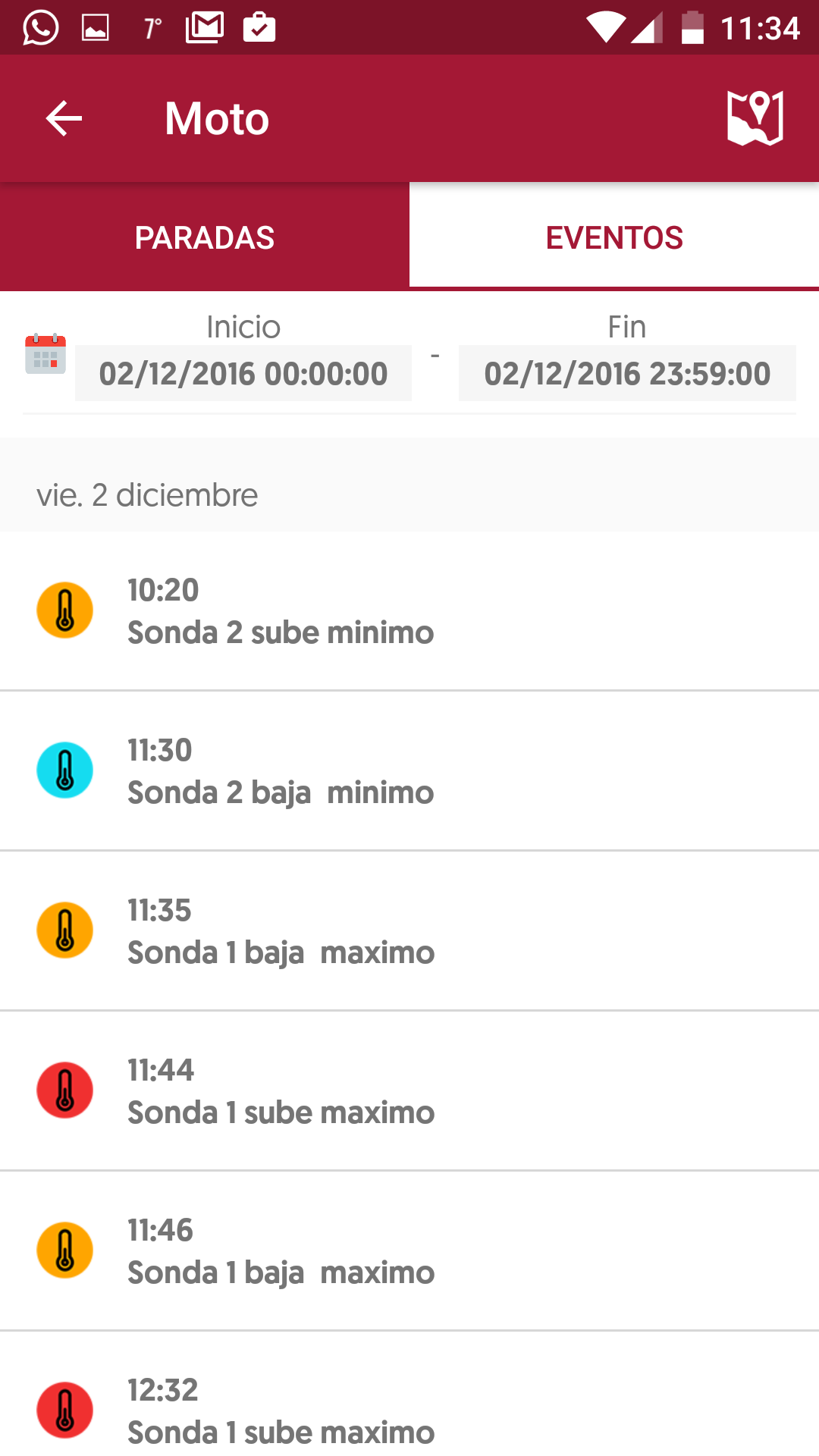
Task: Open the 11:30 Sonda 2 baja minimo event
Action: [409, 771]
